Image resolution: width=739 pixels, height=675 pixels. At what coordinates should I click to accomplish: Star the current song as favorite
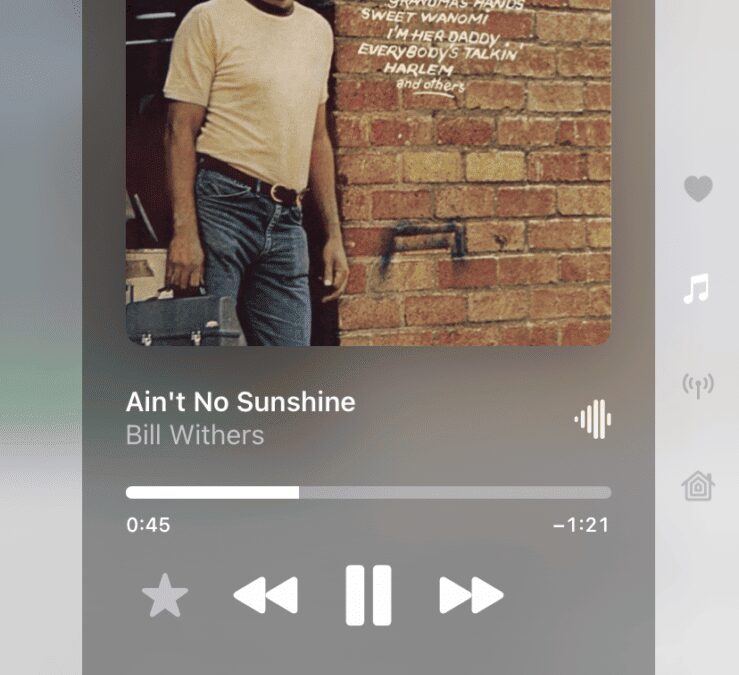[165, 597]
